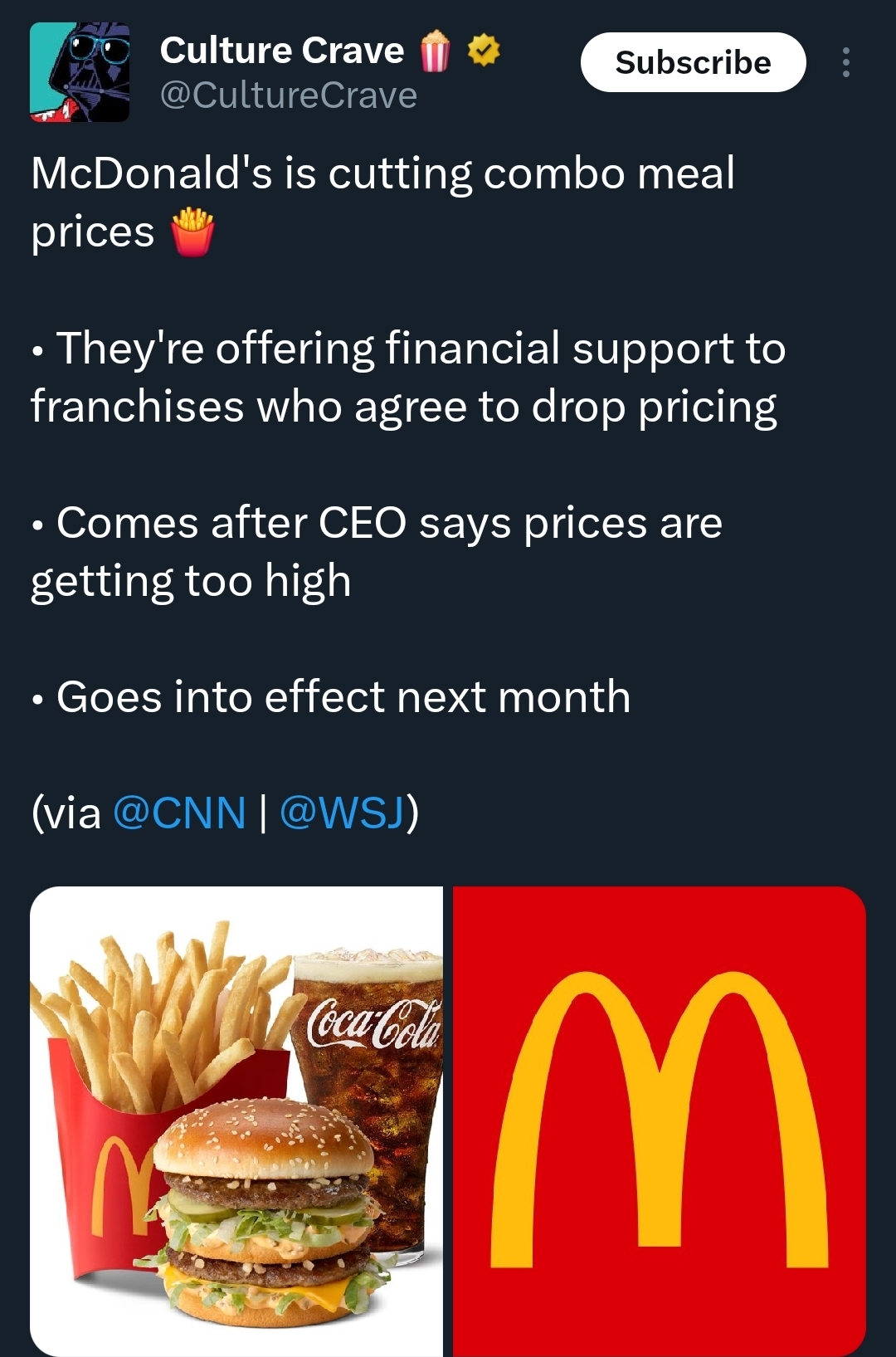This screenshot has width=896, height=1357.
Task: Open the post's overflow menu
Action: (845, 62)
